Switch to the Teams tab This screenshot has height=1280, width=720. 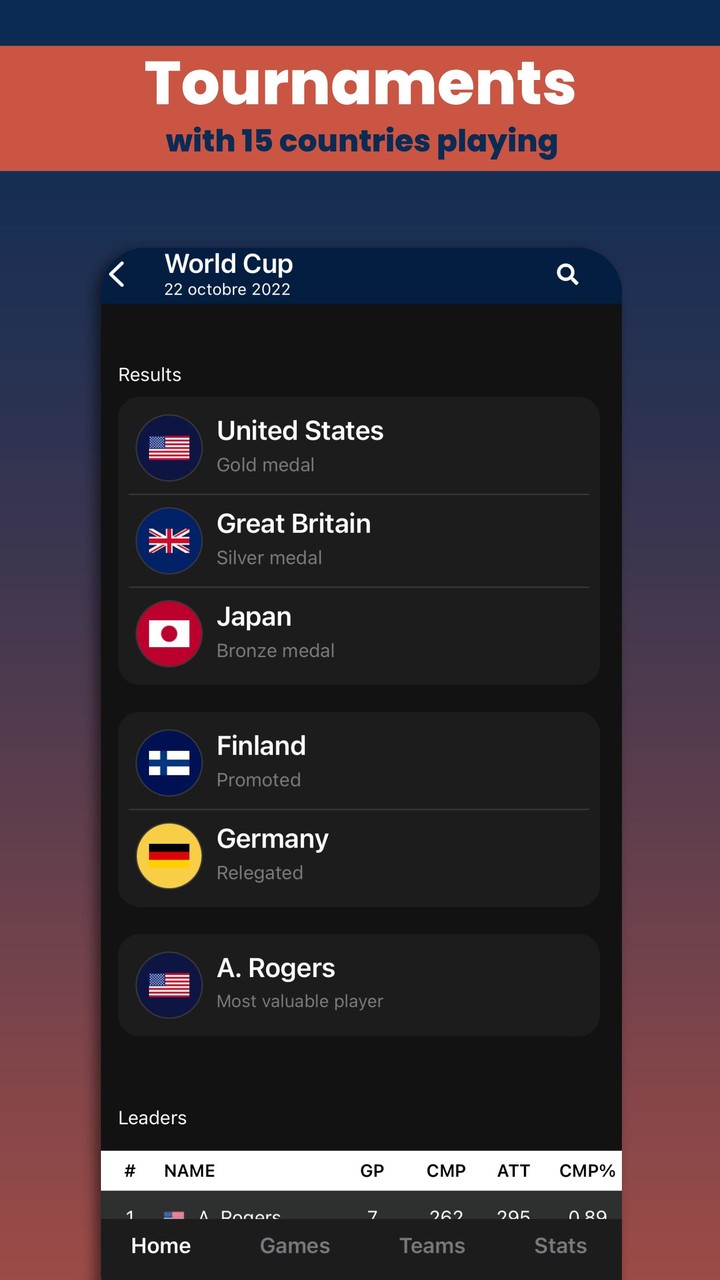click(432, 1246)
